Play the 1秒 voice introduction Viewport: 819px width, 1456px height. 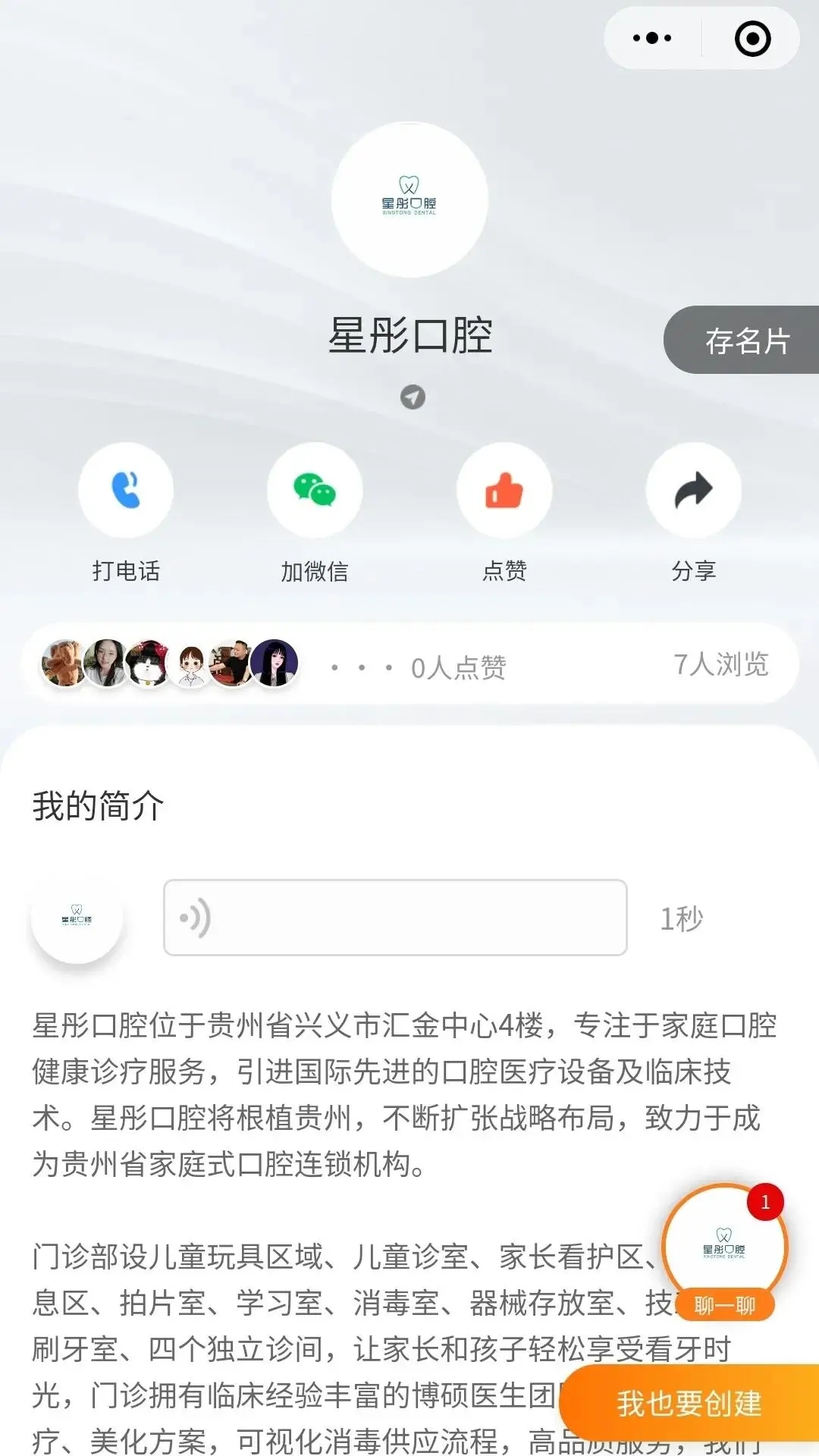pos(395,918)
